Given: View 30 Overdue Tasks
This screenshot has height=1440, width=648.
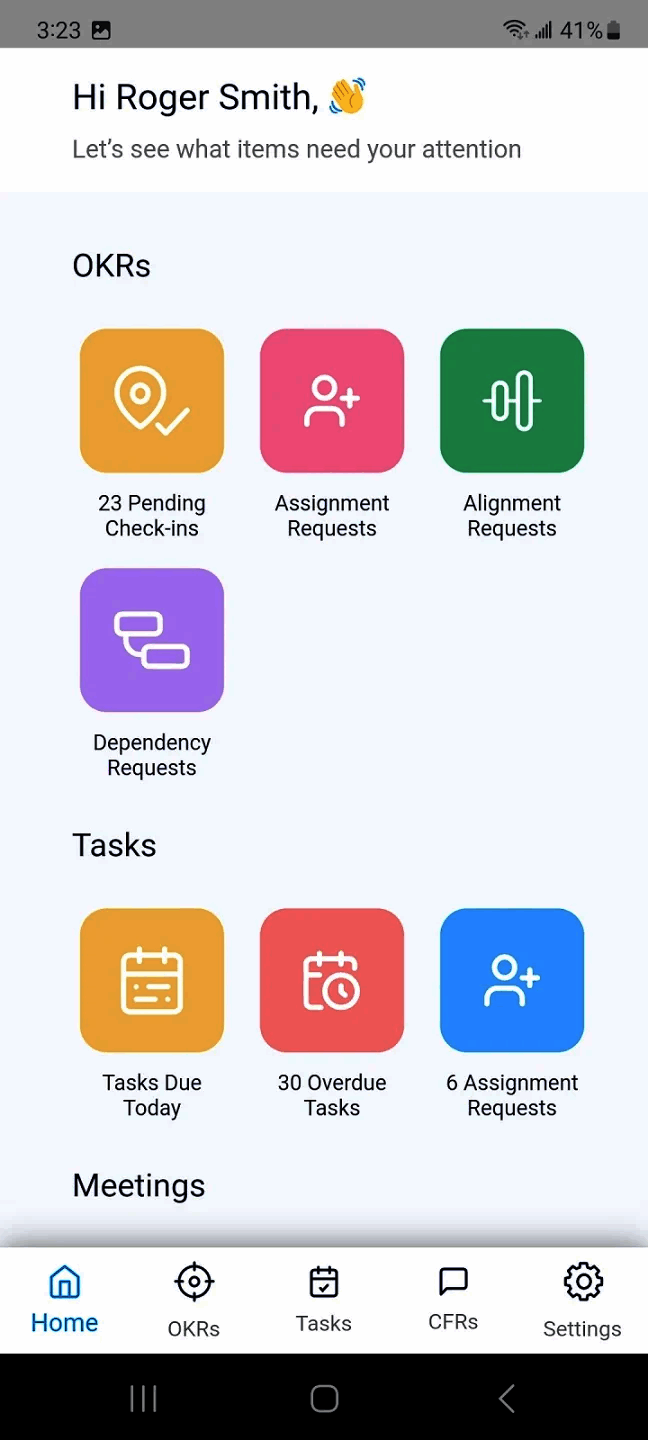Looking at the screenshot, I should pyautogui.click(x=332, y=981).
